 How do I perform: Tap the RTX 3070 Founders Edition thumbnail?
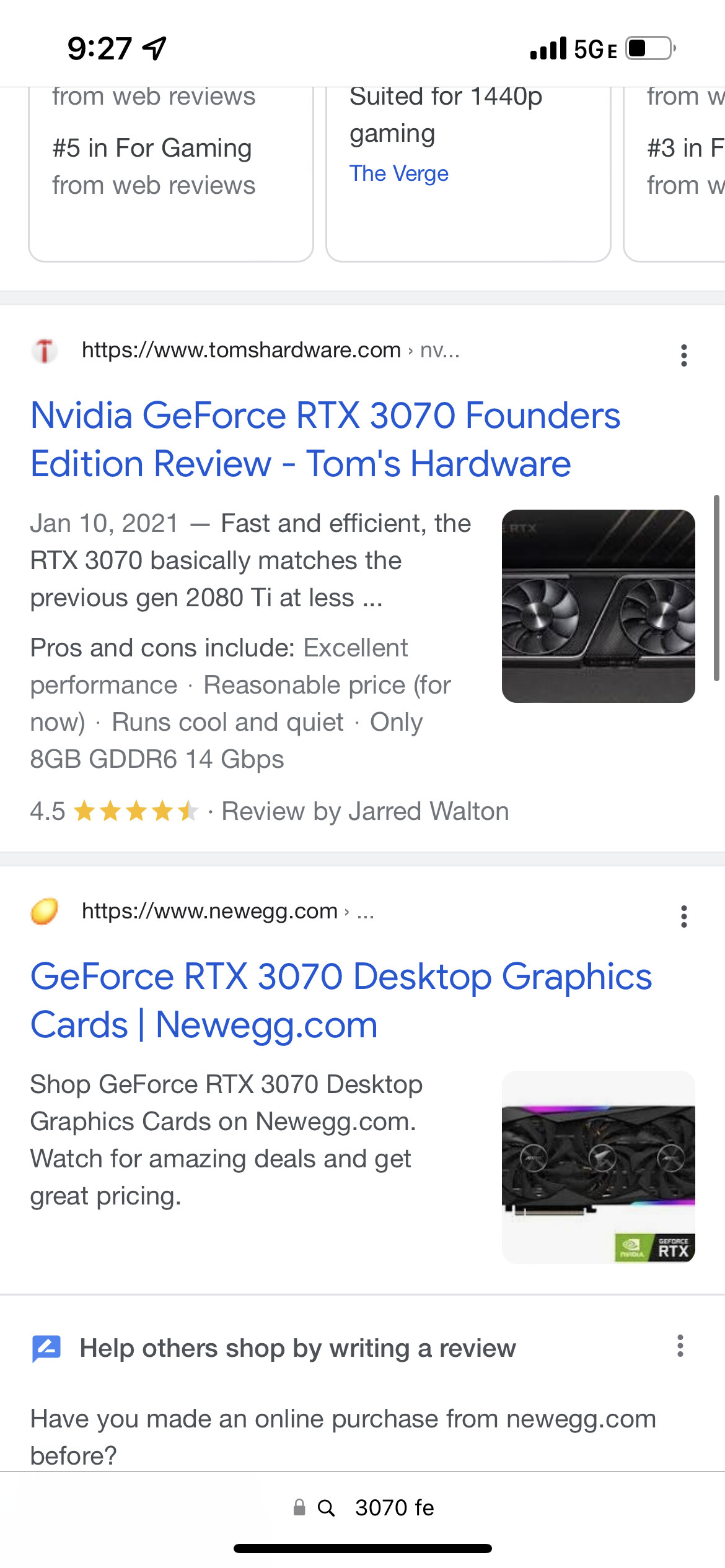pos(598,606)
